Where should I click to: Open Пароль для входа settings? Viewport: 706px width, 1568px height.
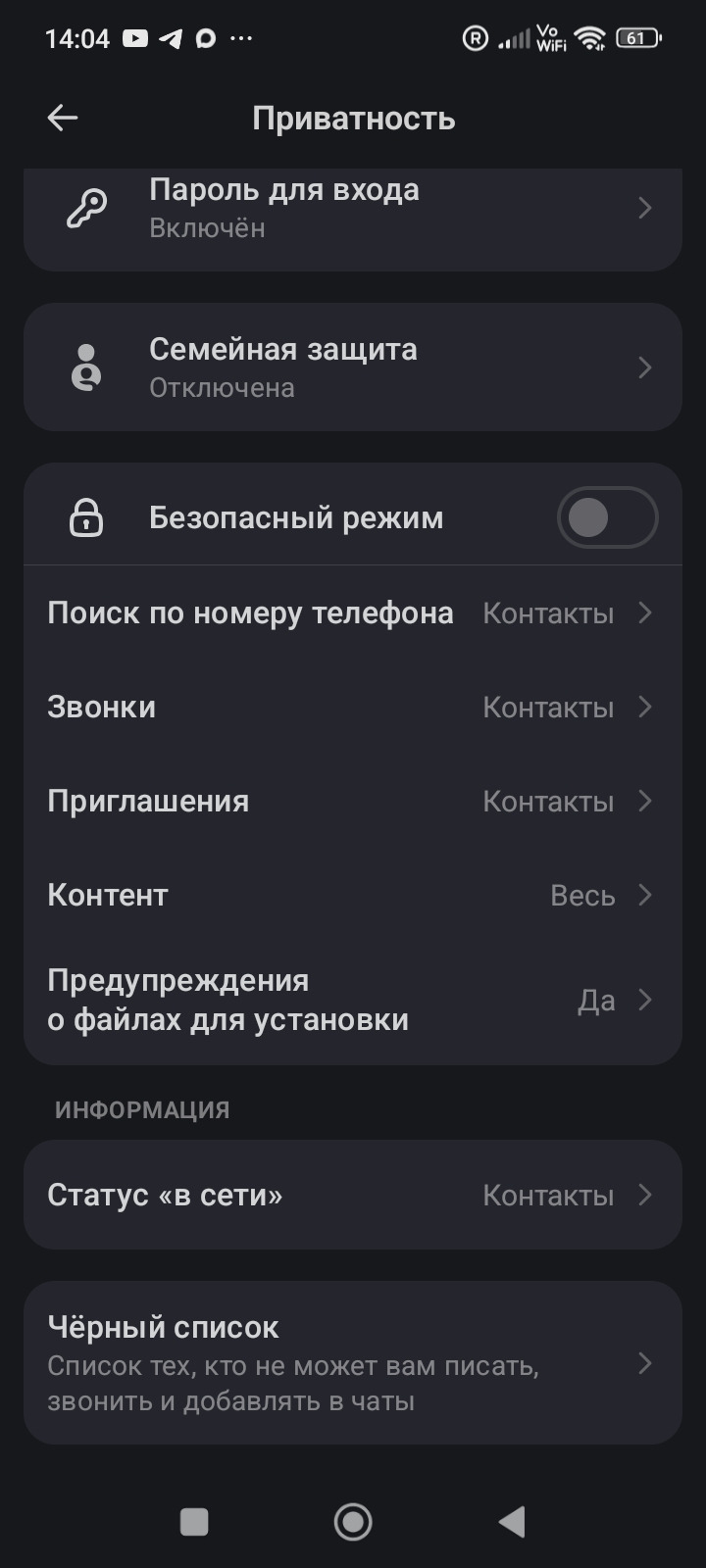pyautogui.click(x=353, y=209)
